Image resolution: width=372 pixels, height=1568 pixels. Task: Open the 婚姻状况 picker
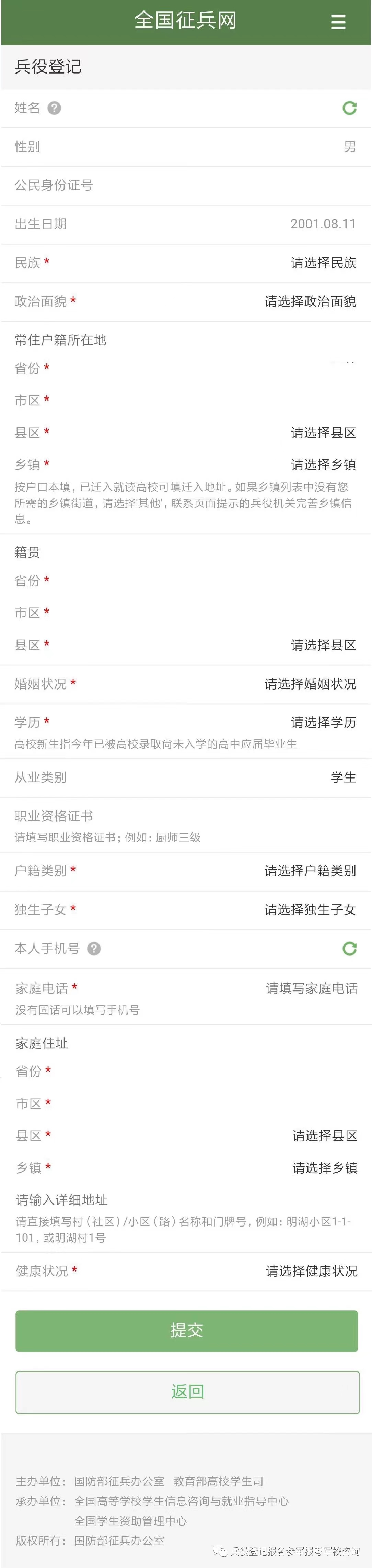(310, 684)
